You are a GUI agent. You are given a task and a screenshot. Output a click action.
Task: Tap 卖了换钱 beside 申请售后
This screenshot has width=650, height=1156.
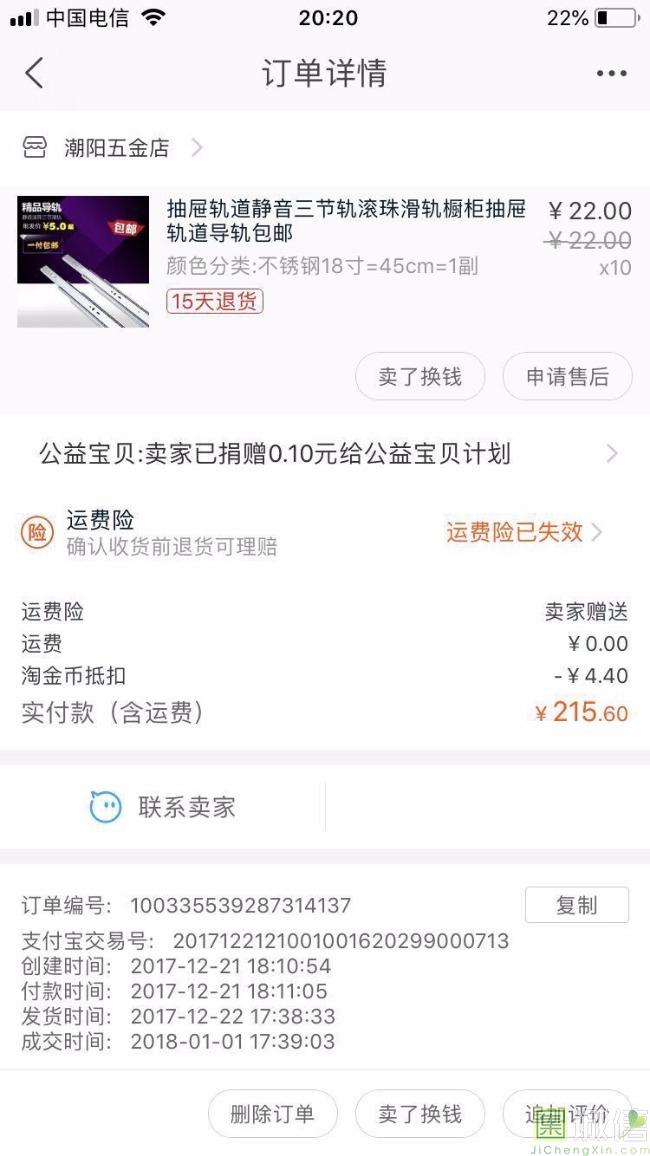(x=420, y=377)
